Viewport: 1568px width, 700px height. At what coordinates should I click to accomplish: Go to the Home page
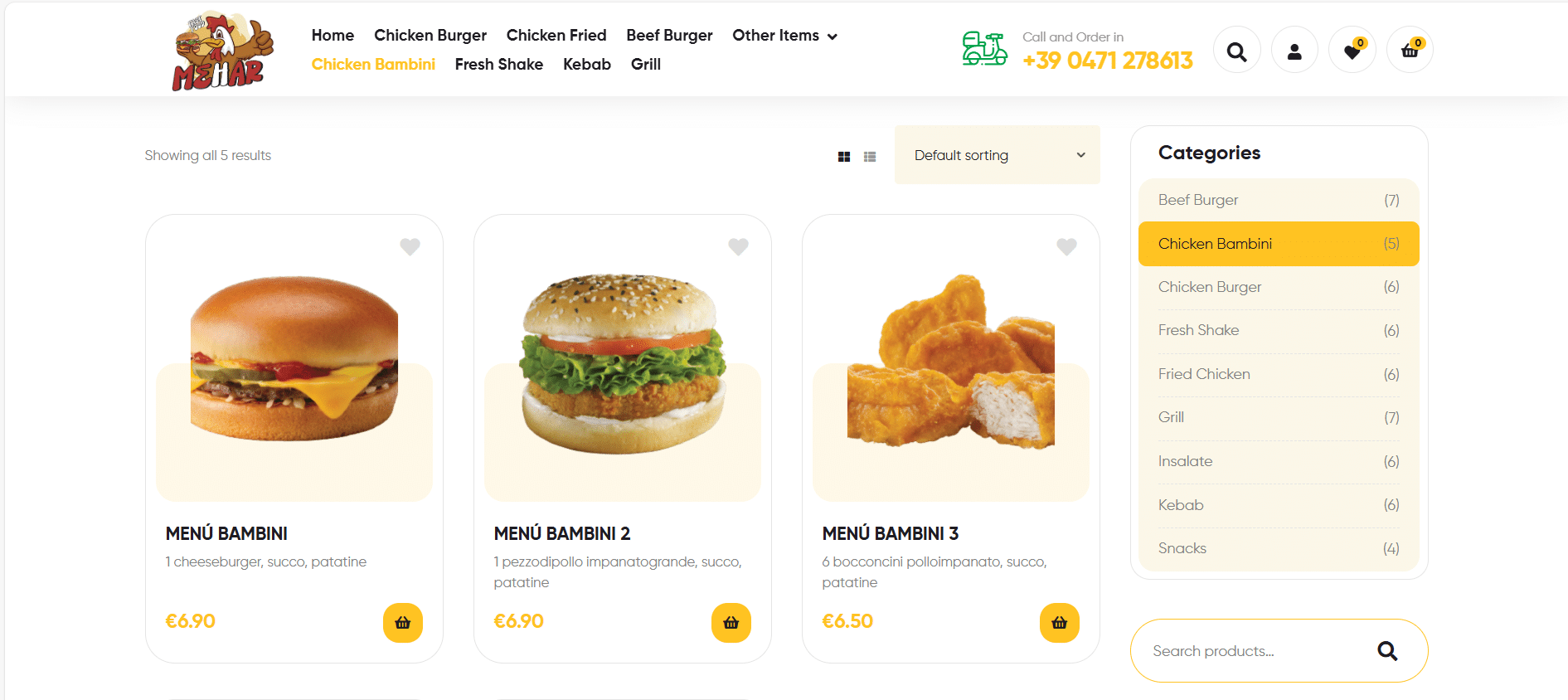[x=333, y=36]
